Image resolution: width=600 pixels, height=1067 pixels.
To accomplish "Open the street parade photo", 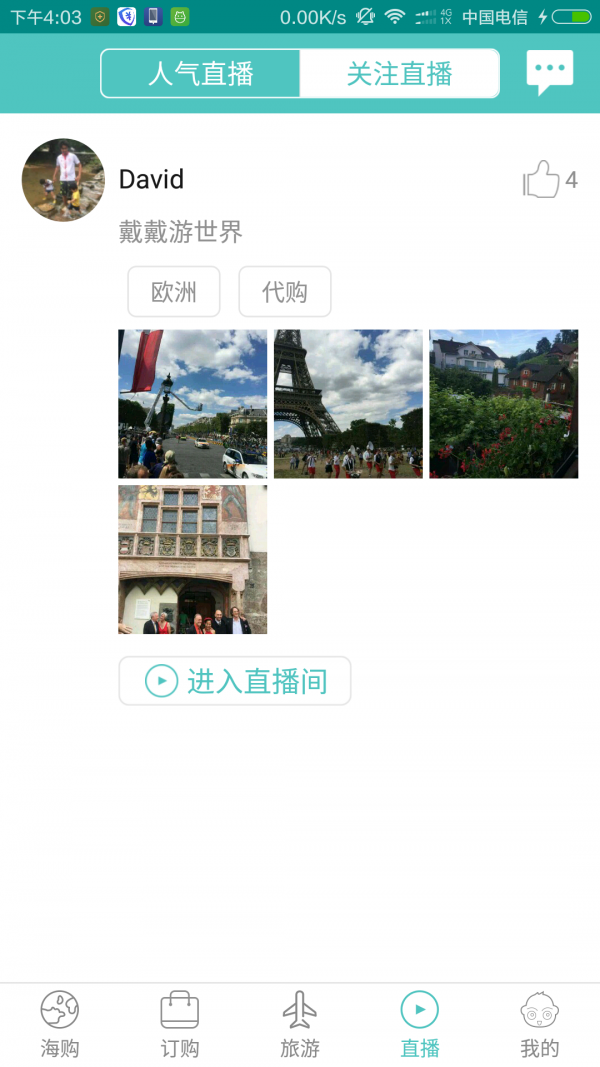I will pyautogui.click(x=193, y=404).
